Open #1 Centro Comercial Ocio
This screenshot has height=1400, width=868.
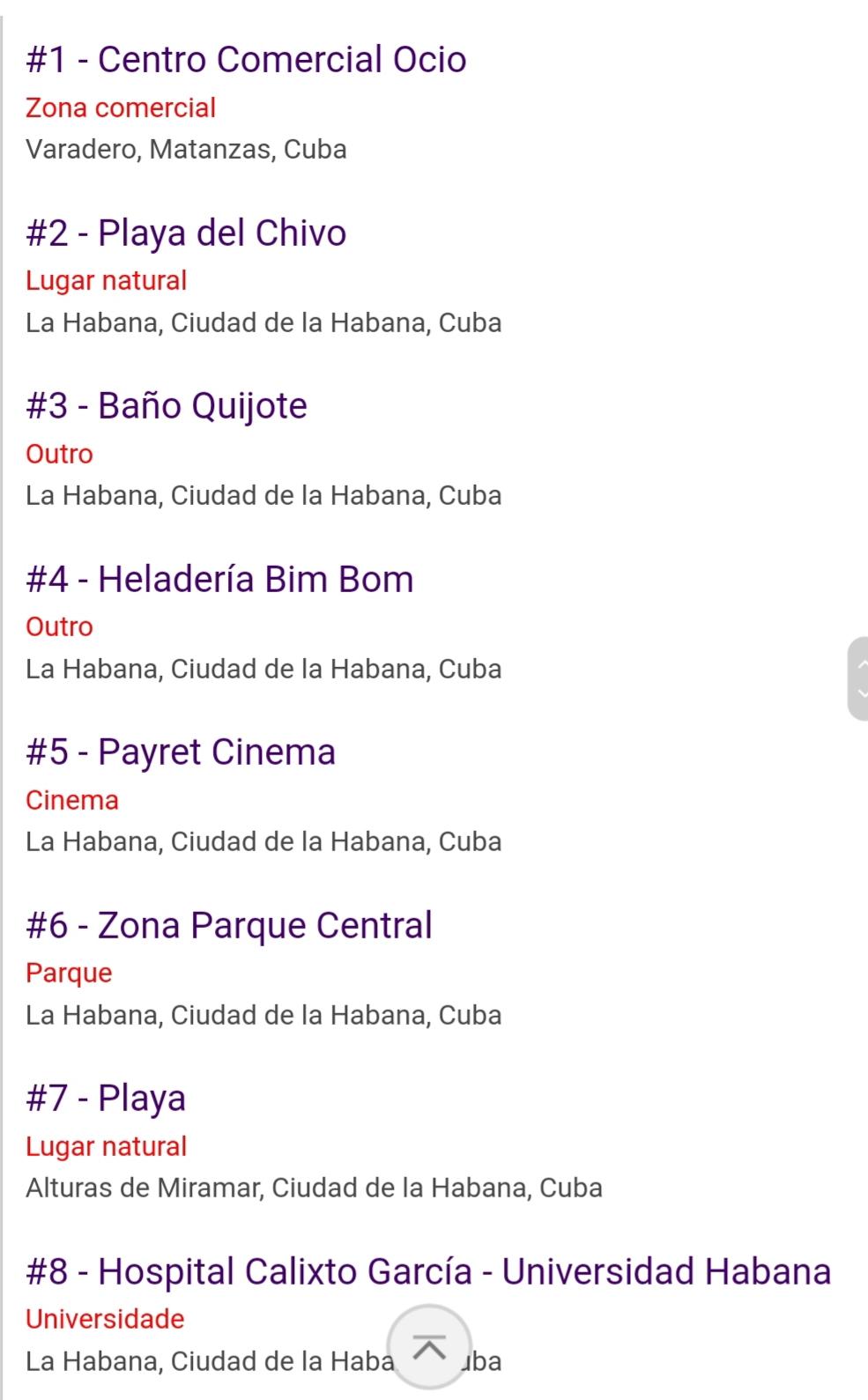[x=246, y=60]
